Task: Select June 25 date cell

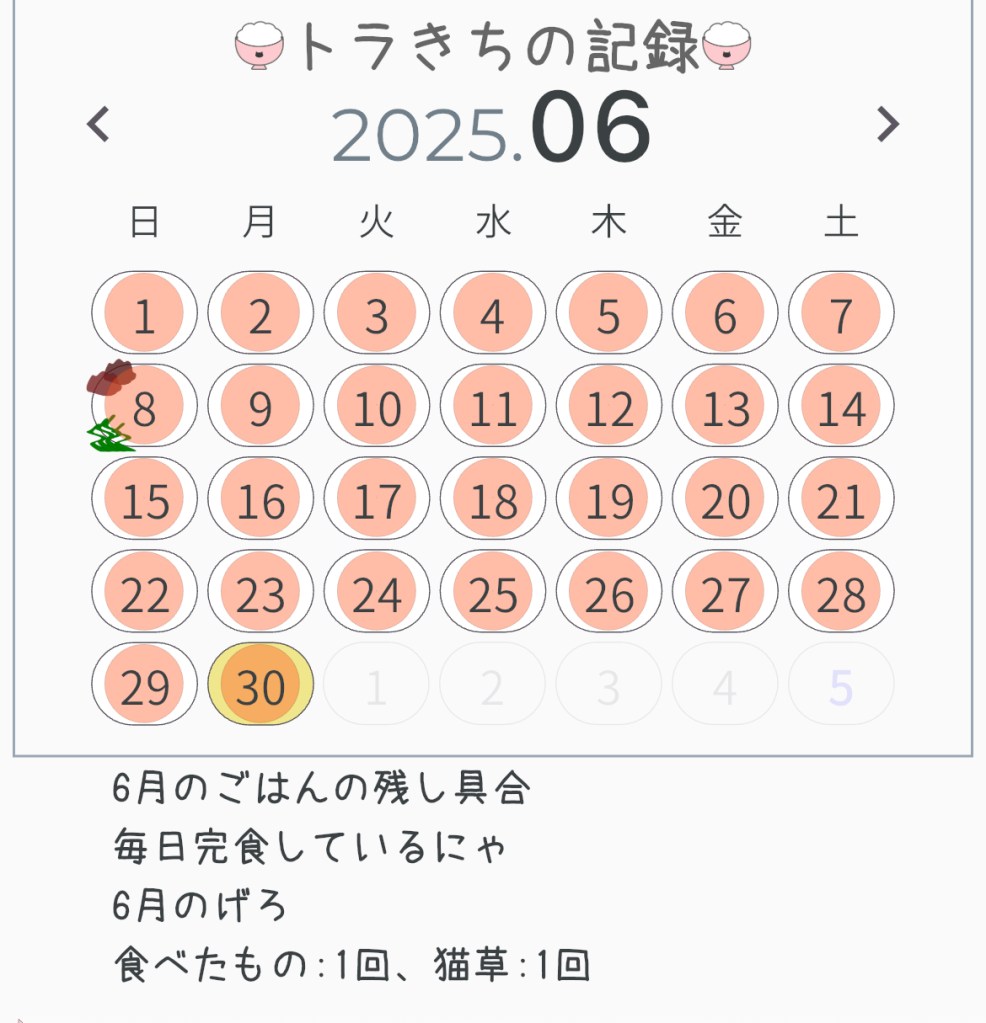Action: [493, 593]
